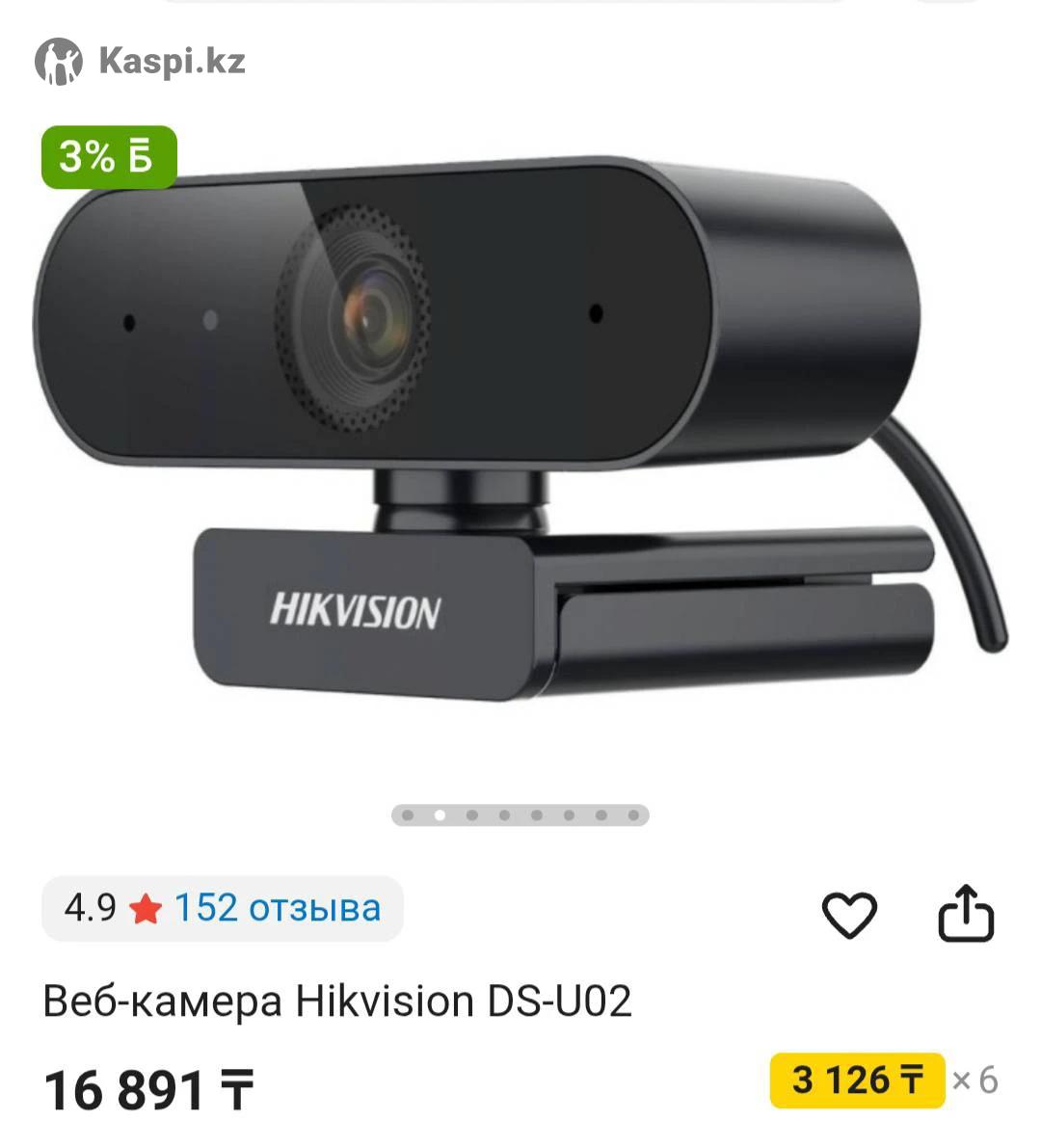This screenshot has width=1041, height=1148.
Task: Share this Hikvision product
Action: (x=966, y=914)
